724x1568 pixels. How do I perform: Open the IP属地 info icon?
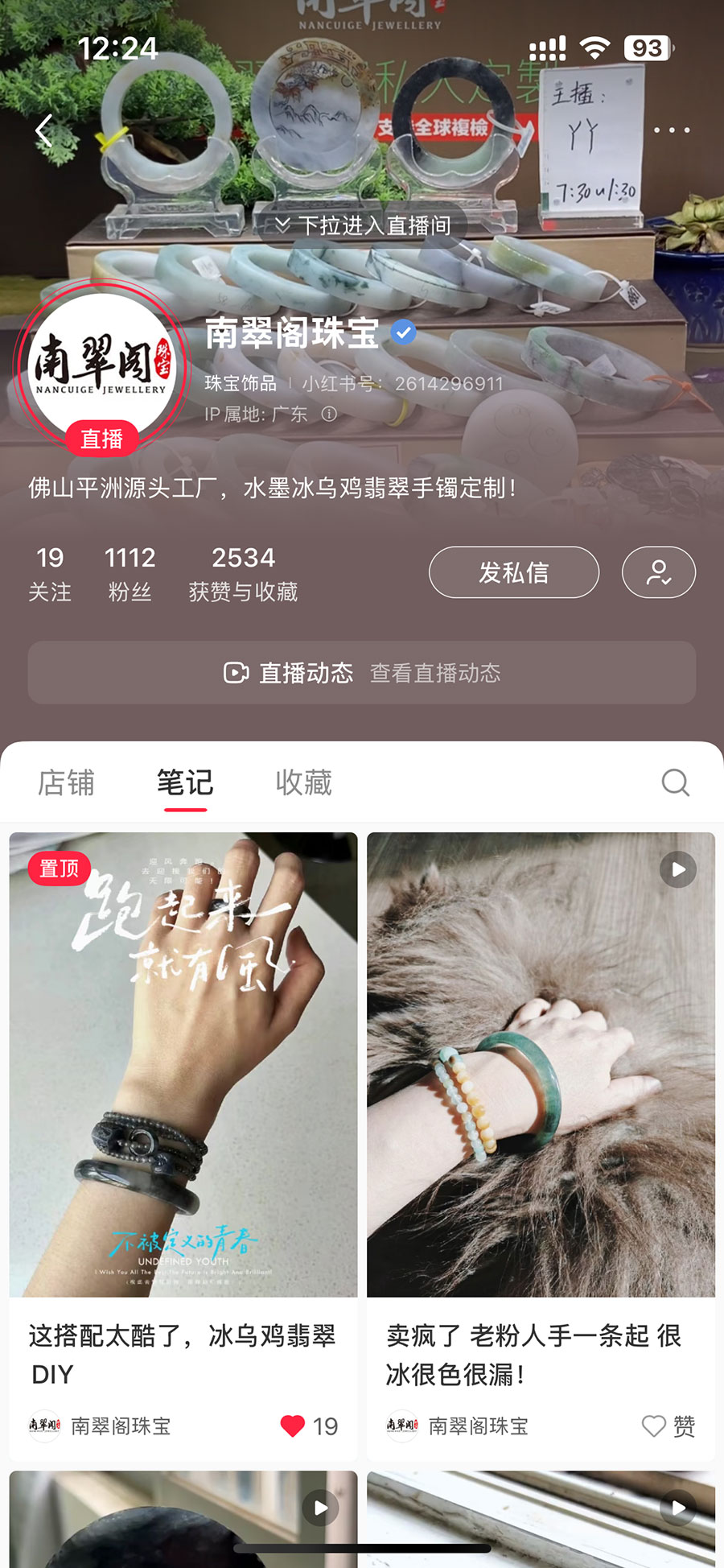click(x=329, y=414)
